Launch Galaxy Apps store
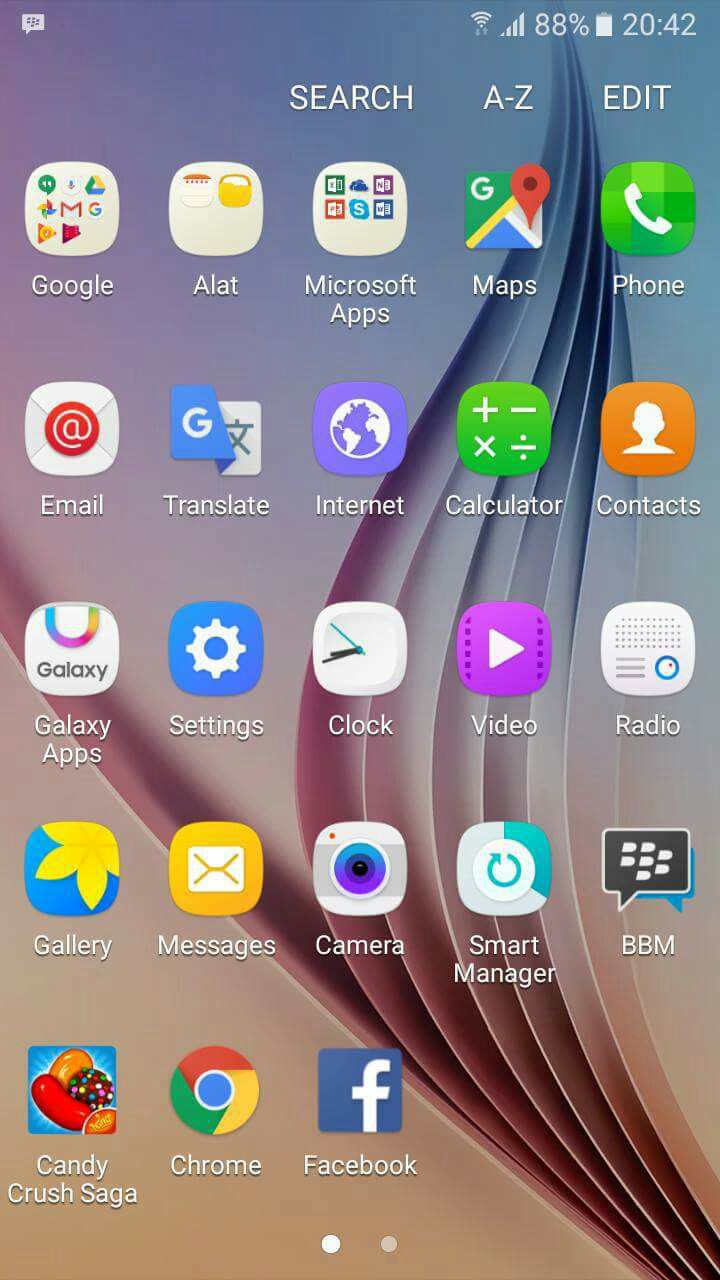This screenshot has height=1280, width=720. [72, 649]
